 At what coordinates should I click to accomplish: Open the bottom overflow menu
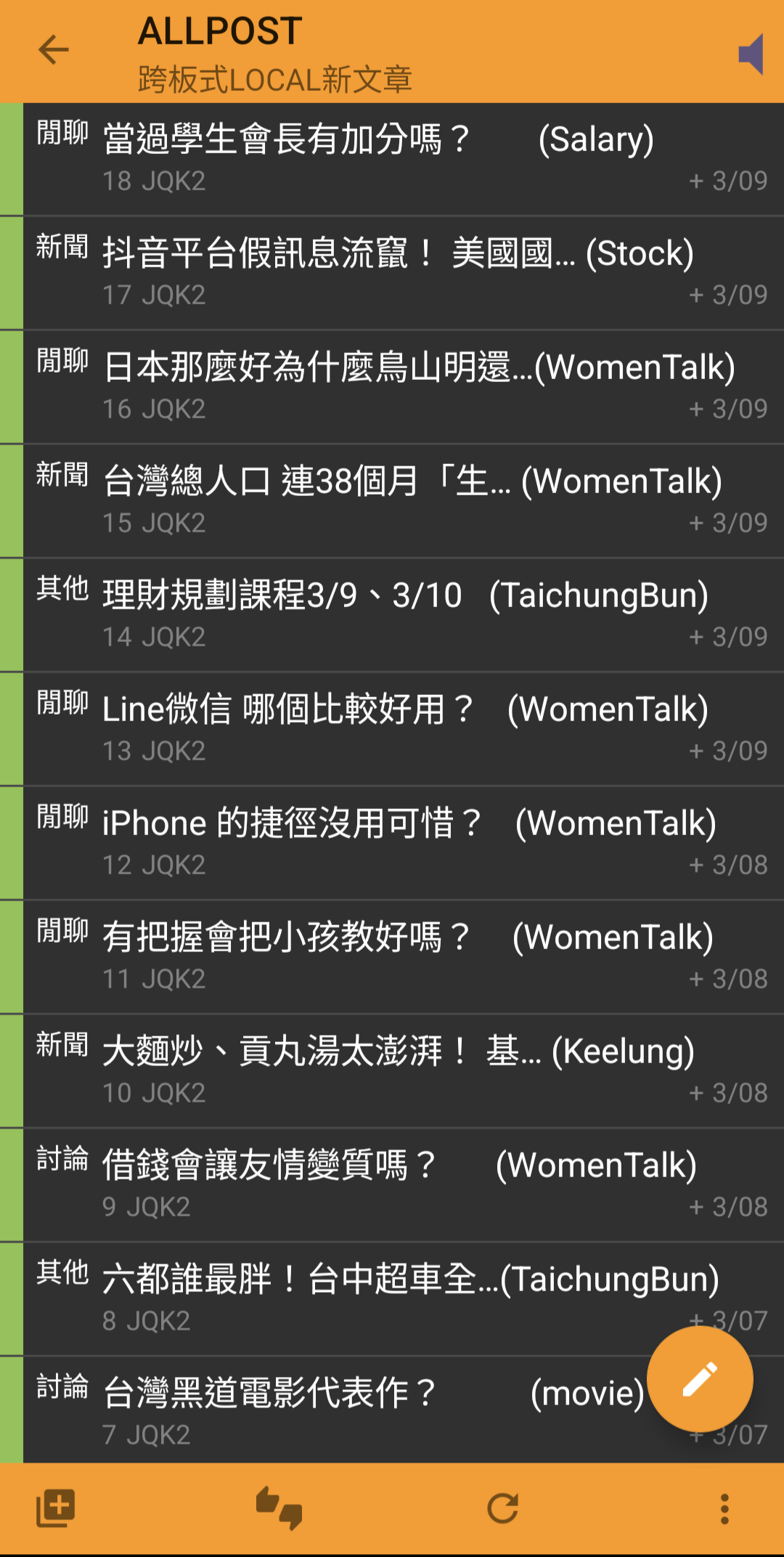(724, 1508)
